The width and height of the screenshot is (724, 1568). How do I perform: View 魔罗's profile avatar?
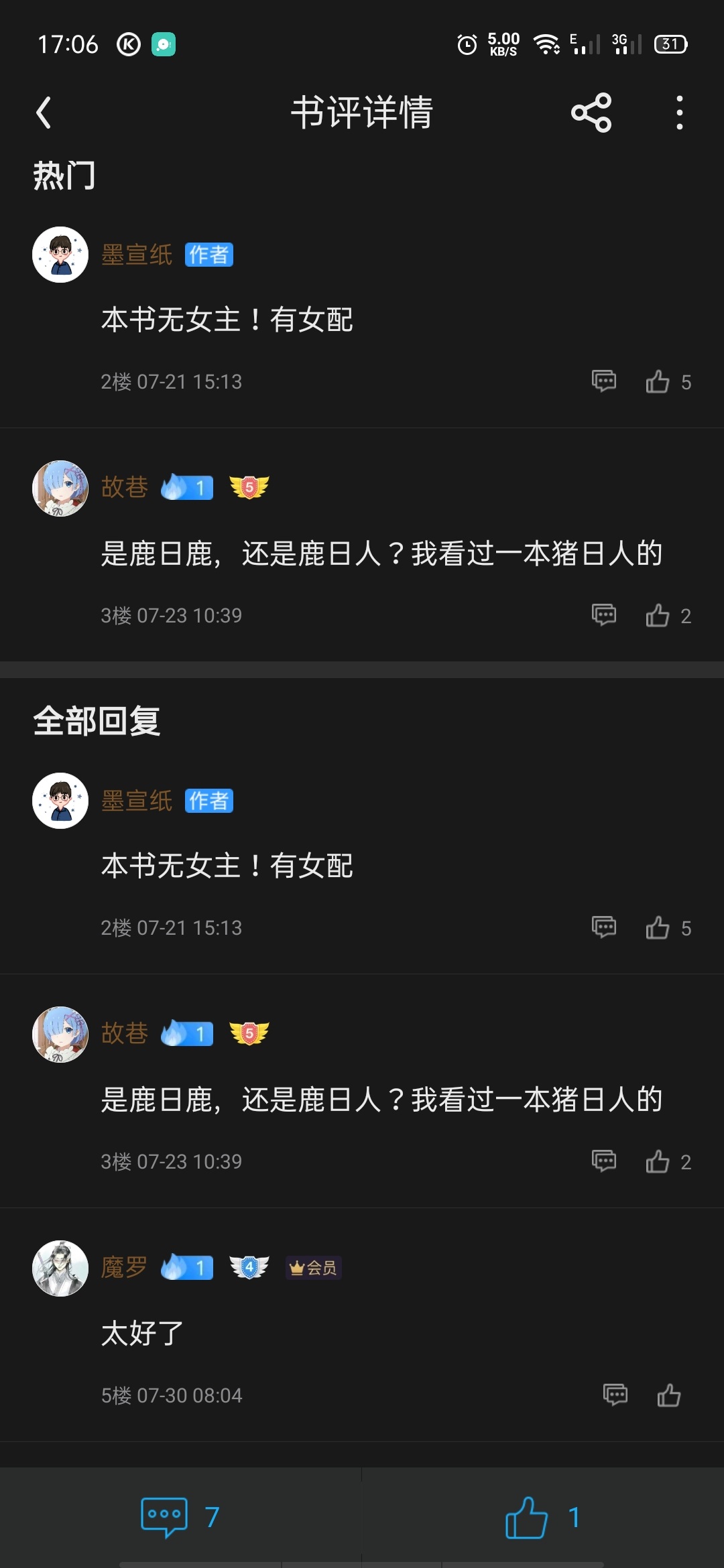click(60, 1268)
